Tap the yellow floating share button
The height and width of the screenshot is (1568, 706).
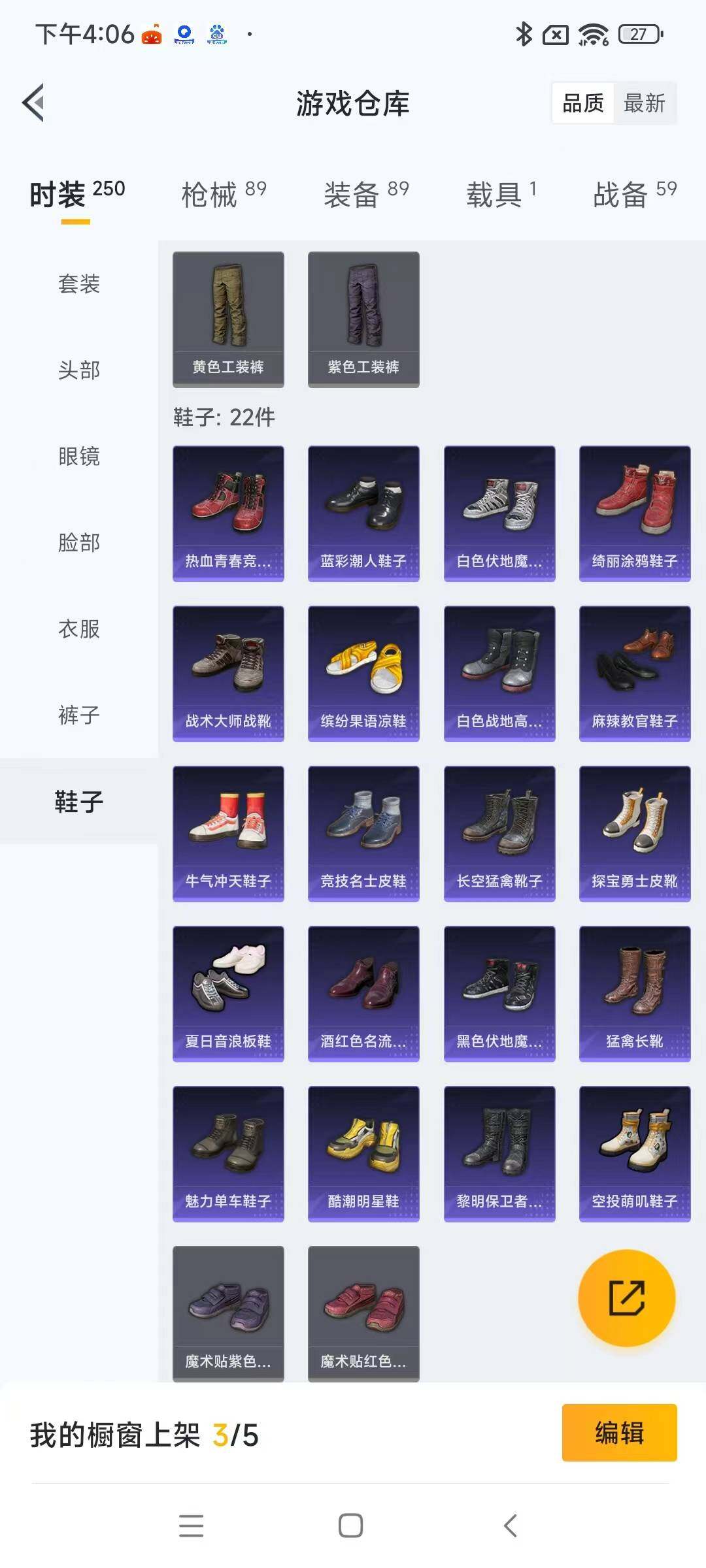(627, 1298)
